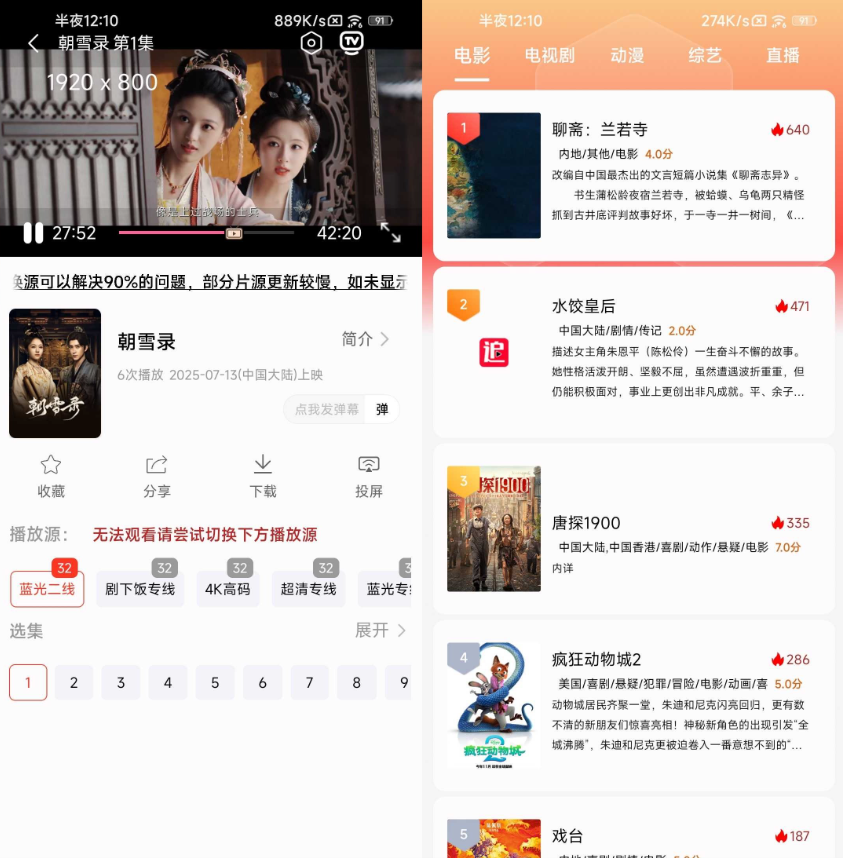
Task: Go back from 朝雪录 第1集 player
Action: pos(34,43)
